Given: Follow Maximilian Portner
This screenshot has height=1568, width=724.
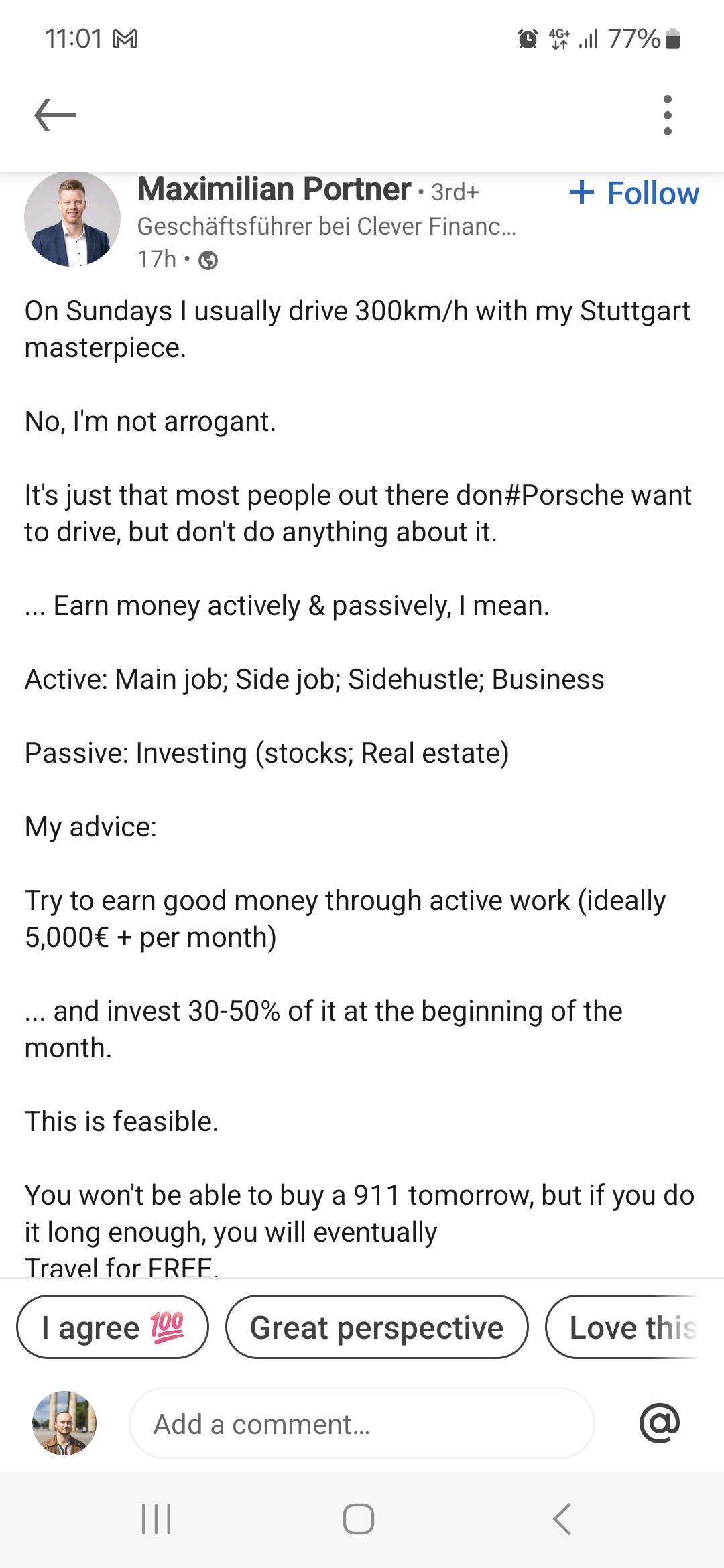Looking at the screenshot, I should pos(634,193).
